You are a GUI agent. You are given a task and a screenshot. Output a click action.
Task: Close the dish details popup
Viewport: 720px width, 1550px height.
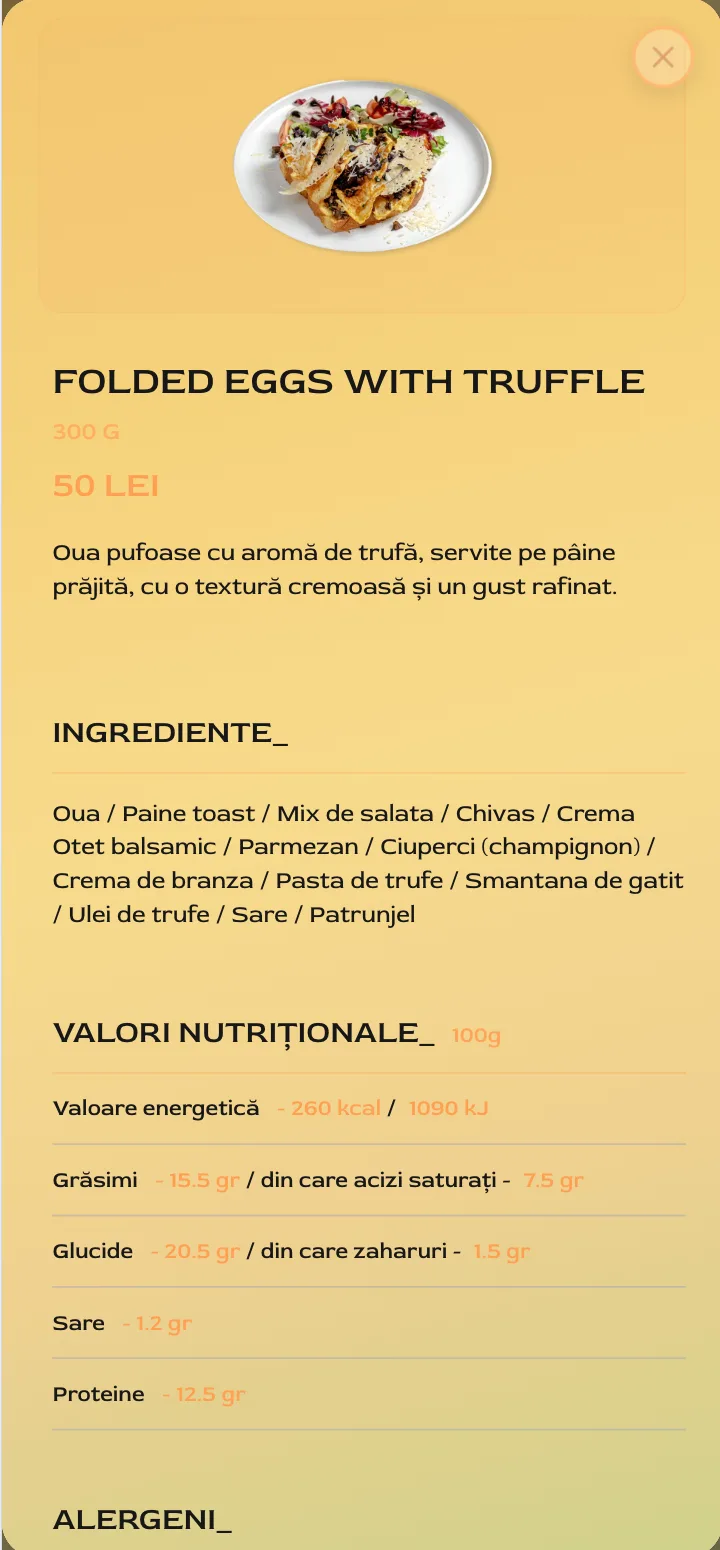[x=662, y=57]
